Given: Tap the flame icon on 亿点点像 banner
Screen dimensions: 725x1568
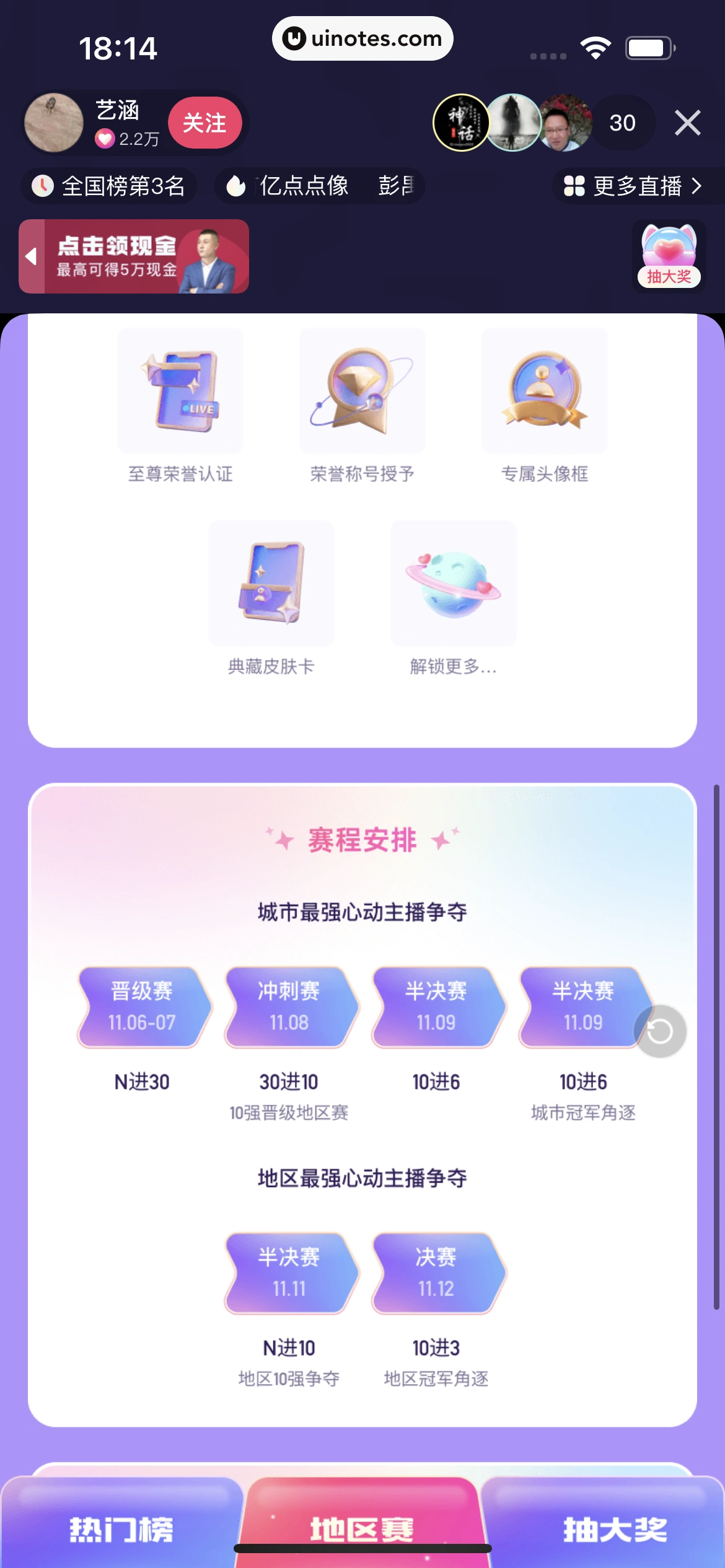Looking at the screenshot, I should [x=234, y=186].
